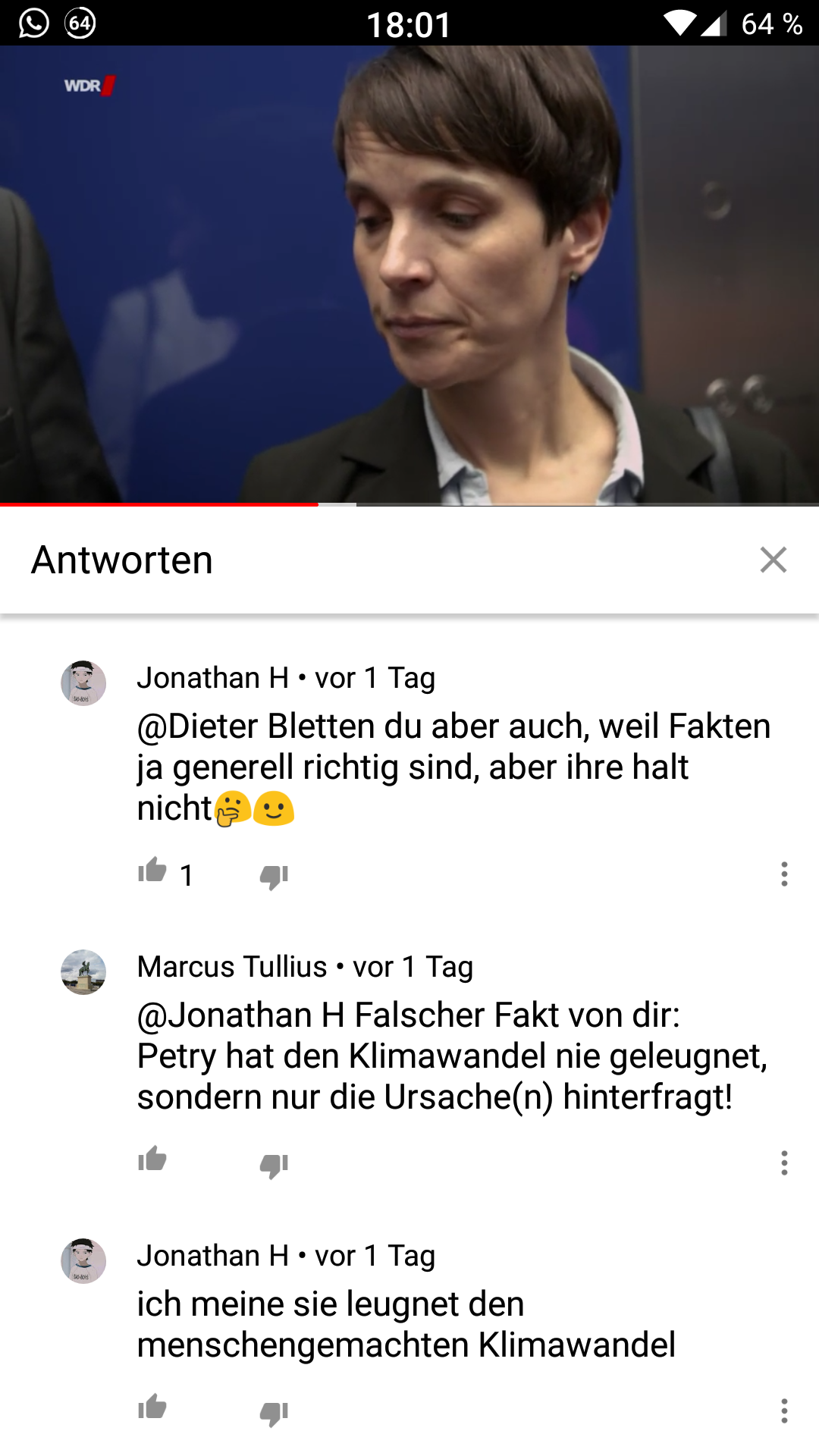This screenshot has width=819, height=1456.
Task: Dislike Jonathan H's reply mentioning Dieter Bletten
Action: coord(274,876)
